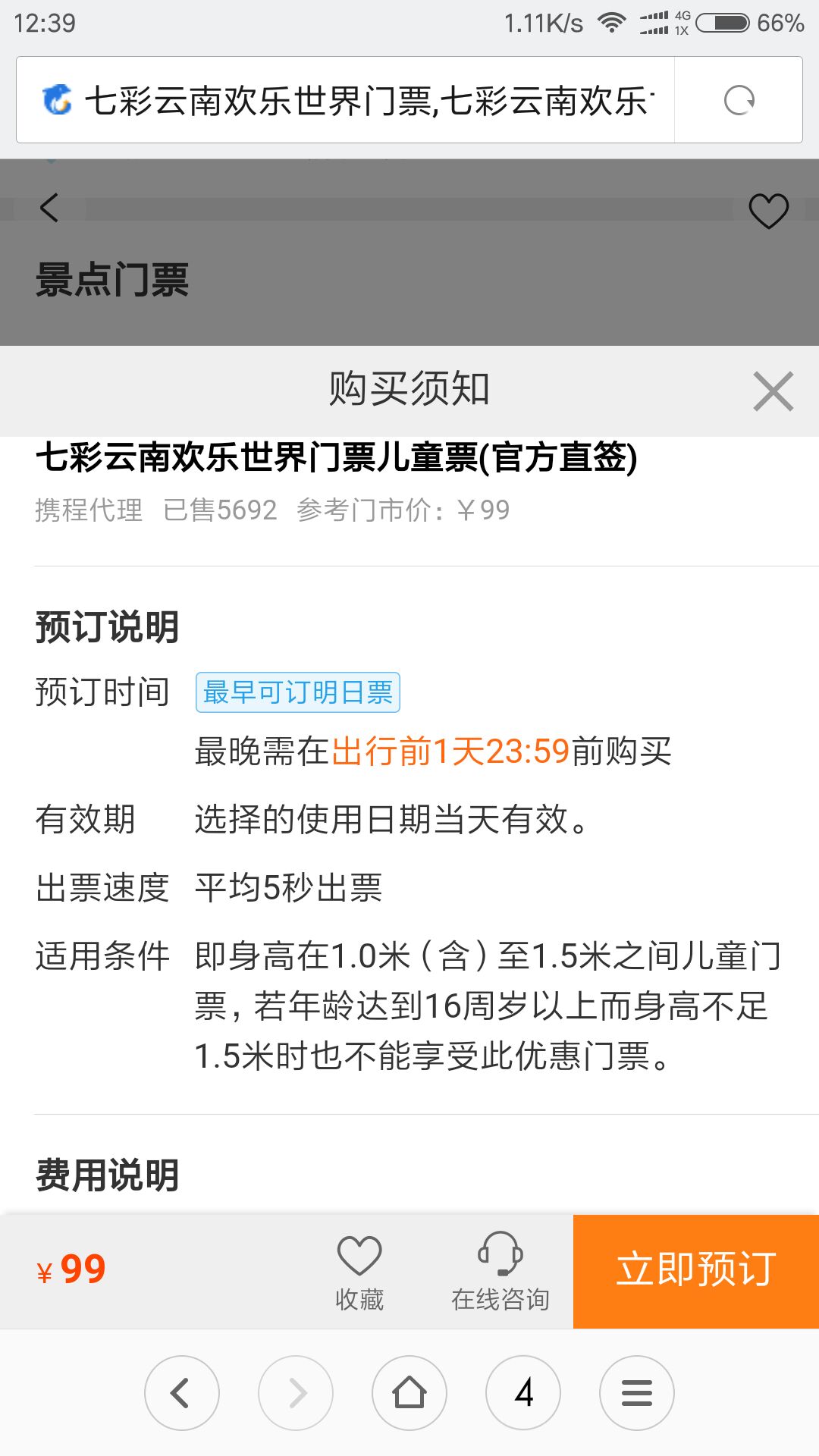Tap the 立即预订 booking button
Image resolution: width=819 pixels, height=1456 pixels.
click(695, 1271)
